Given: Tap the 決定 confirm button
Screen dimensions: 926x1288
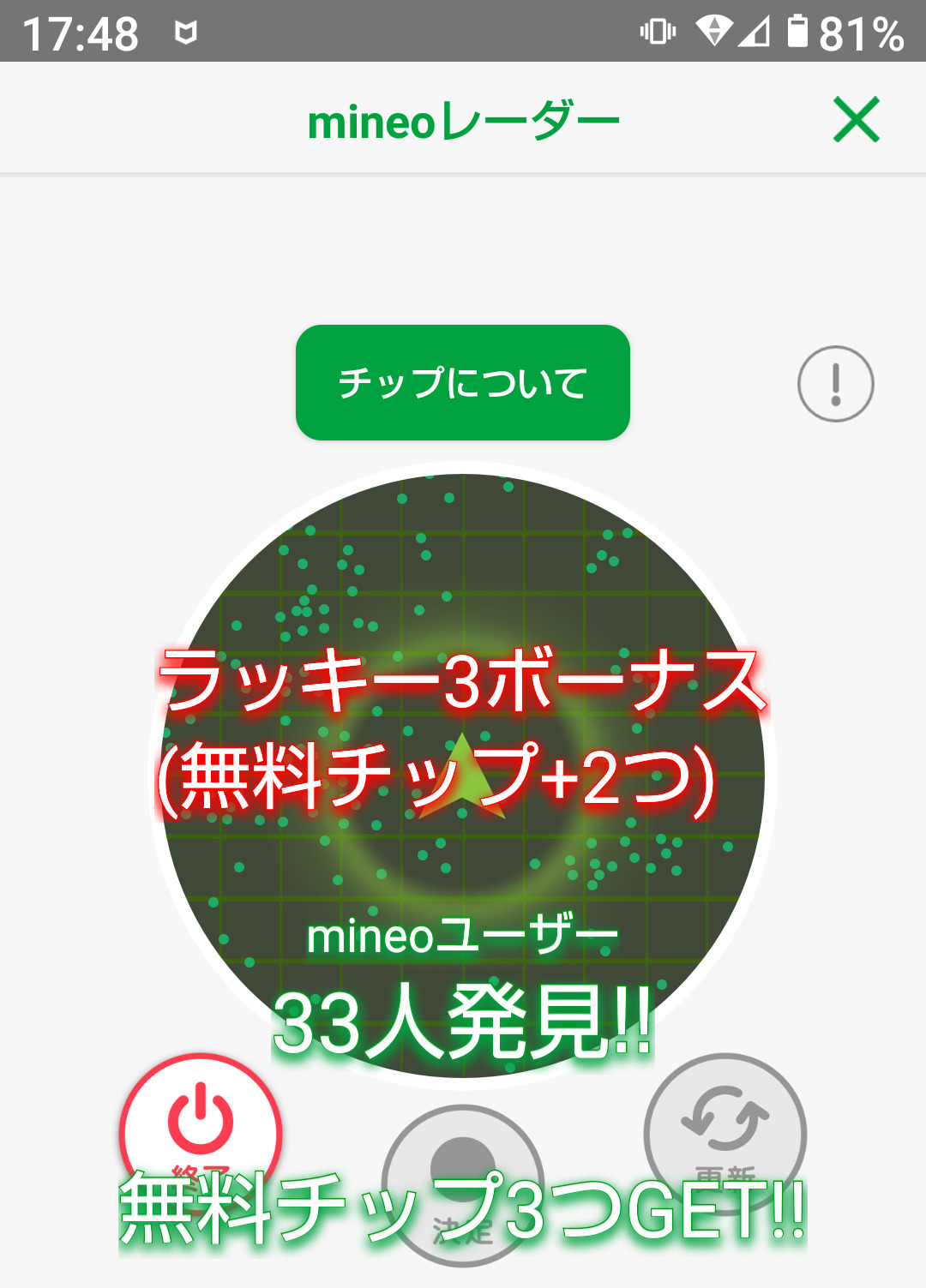Looking at the screenshot, I should tap(463, 1185).
